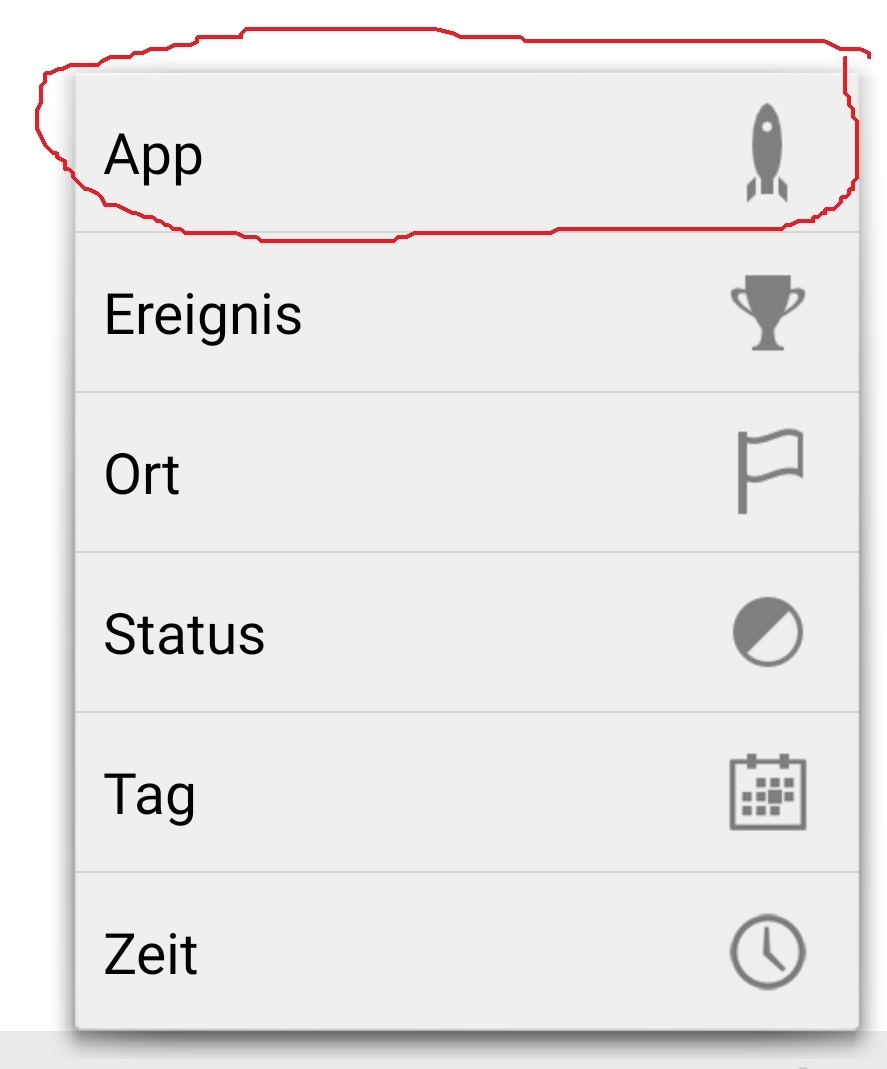Image resolution: width=887 pixels, height=1069 pixels.
Task: Pick the Status entry
Action: [x=467, y=633]
